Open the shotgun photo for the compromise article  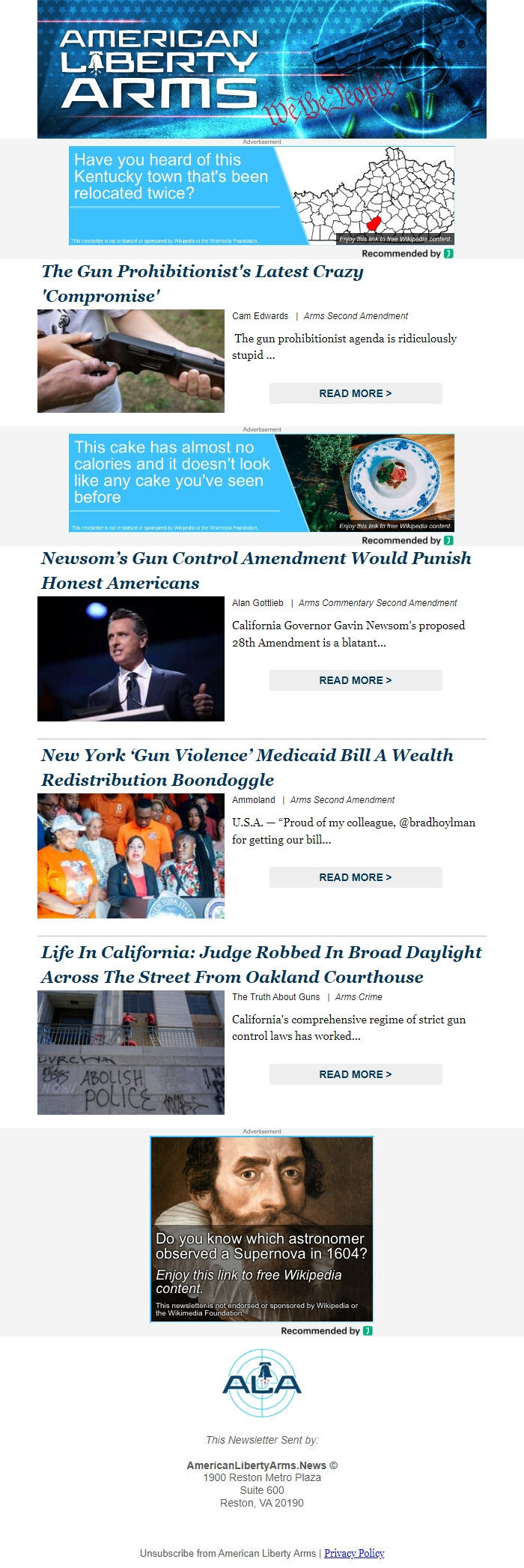coord(131,361)
